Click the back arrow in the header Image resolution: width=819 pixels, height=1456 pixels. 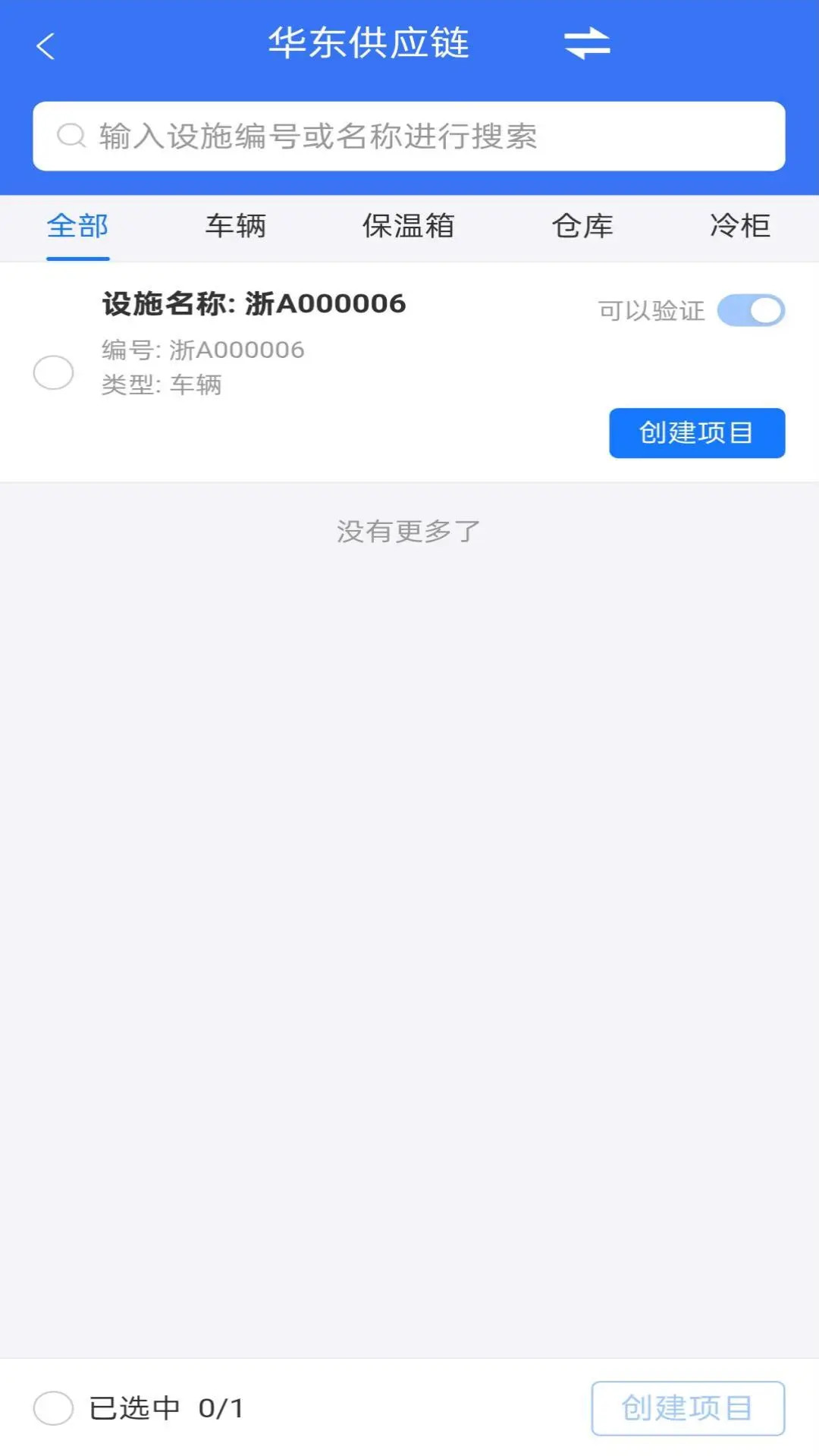click(x=47, y=45)
